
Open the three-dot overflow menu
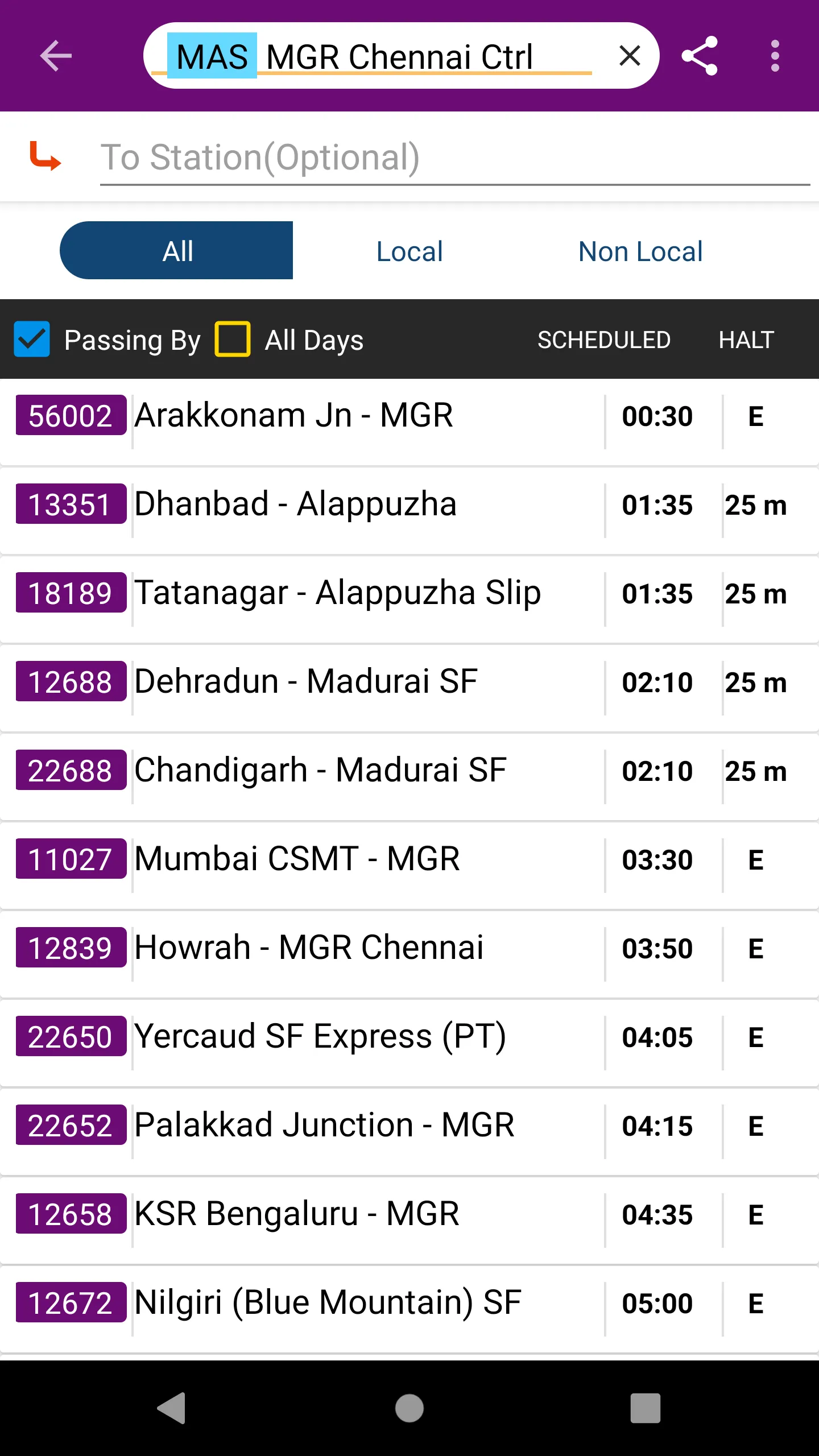point(775,56)
